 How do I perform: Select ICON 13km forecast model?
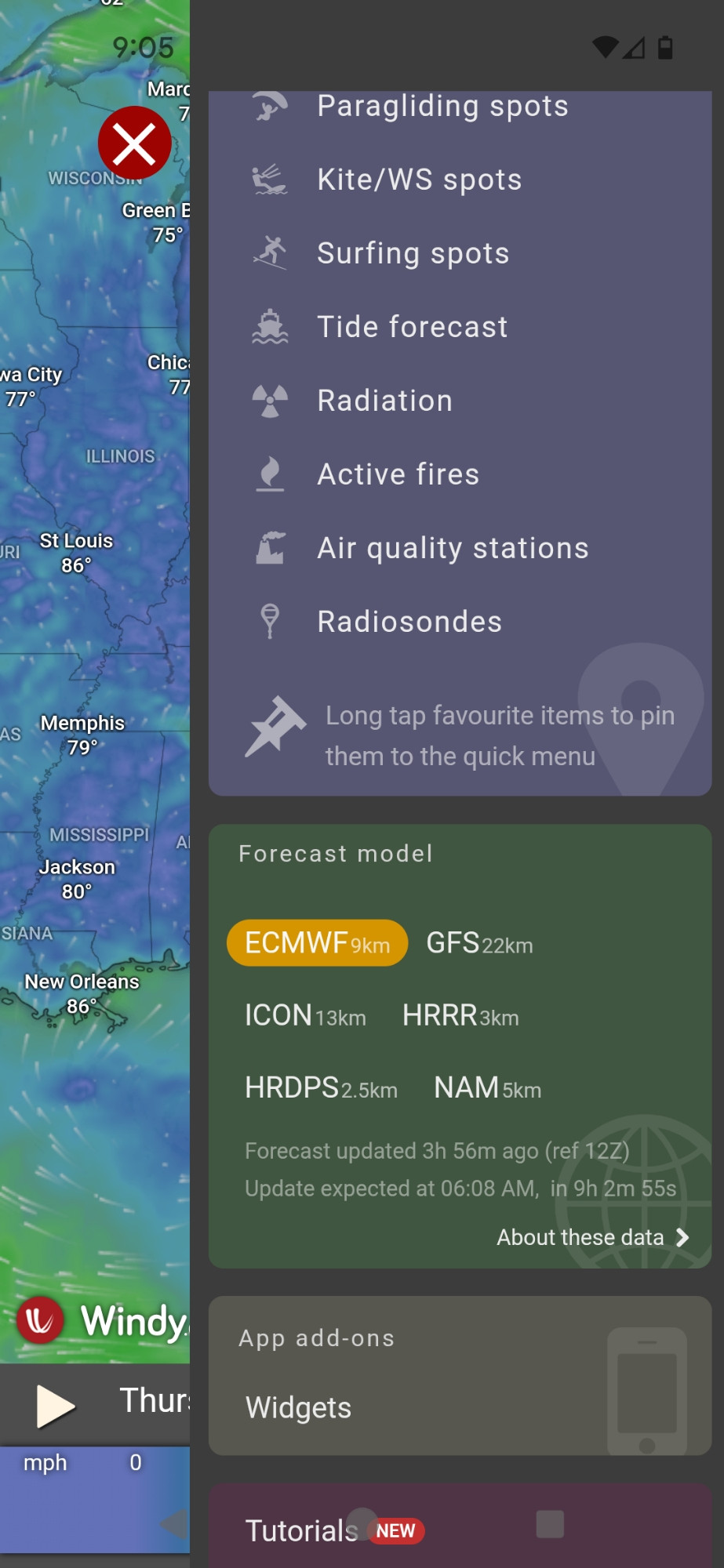pyautogui.click(x=305, y=1015)
